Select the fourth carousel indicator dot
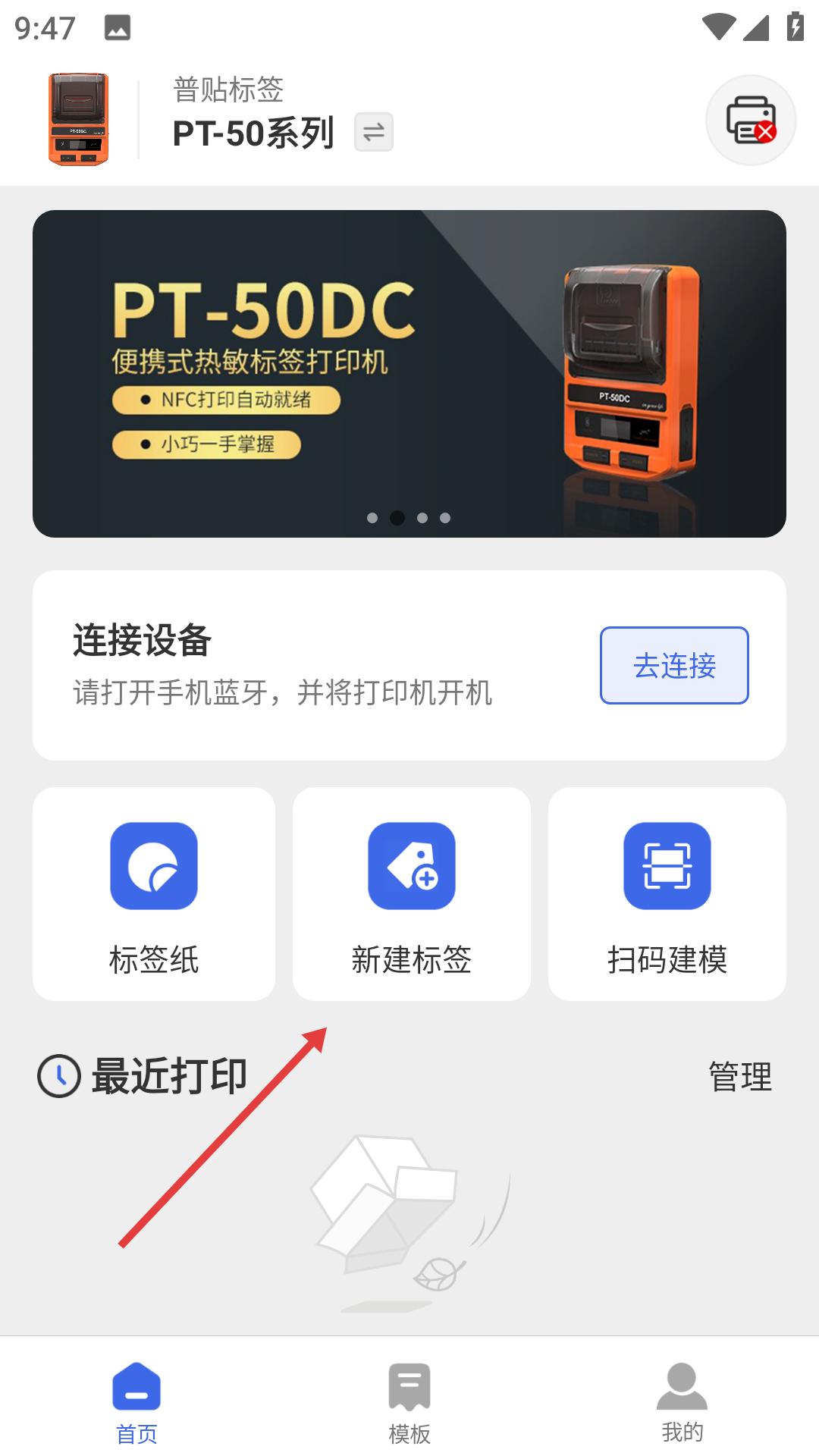This screenshot has width=819, height=1456. [x=445, y=518]
